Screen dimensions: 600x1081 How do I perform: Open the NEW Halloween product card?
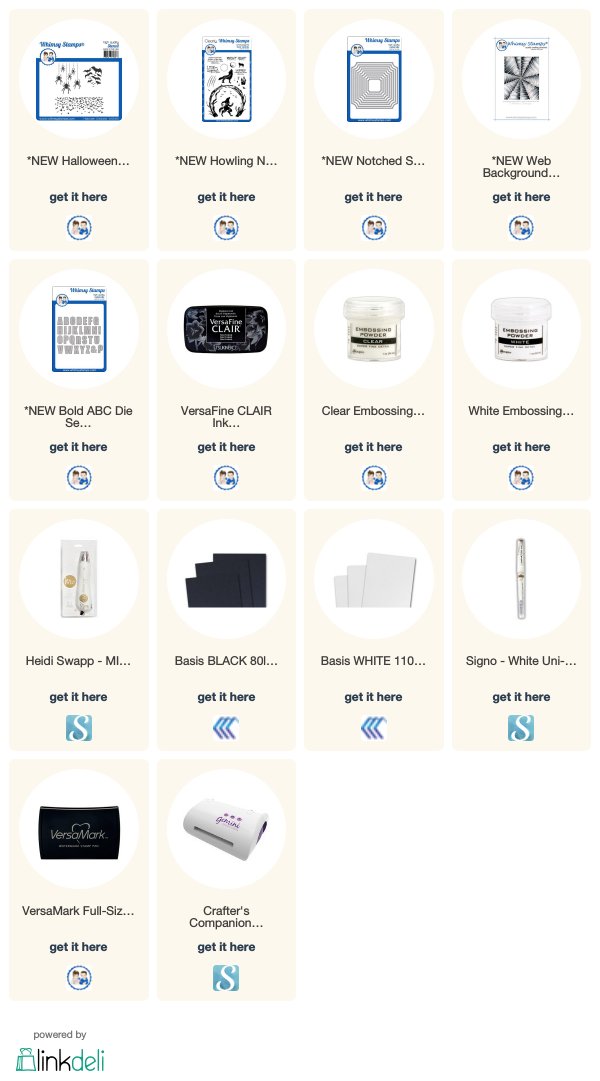tap(79, 130)
